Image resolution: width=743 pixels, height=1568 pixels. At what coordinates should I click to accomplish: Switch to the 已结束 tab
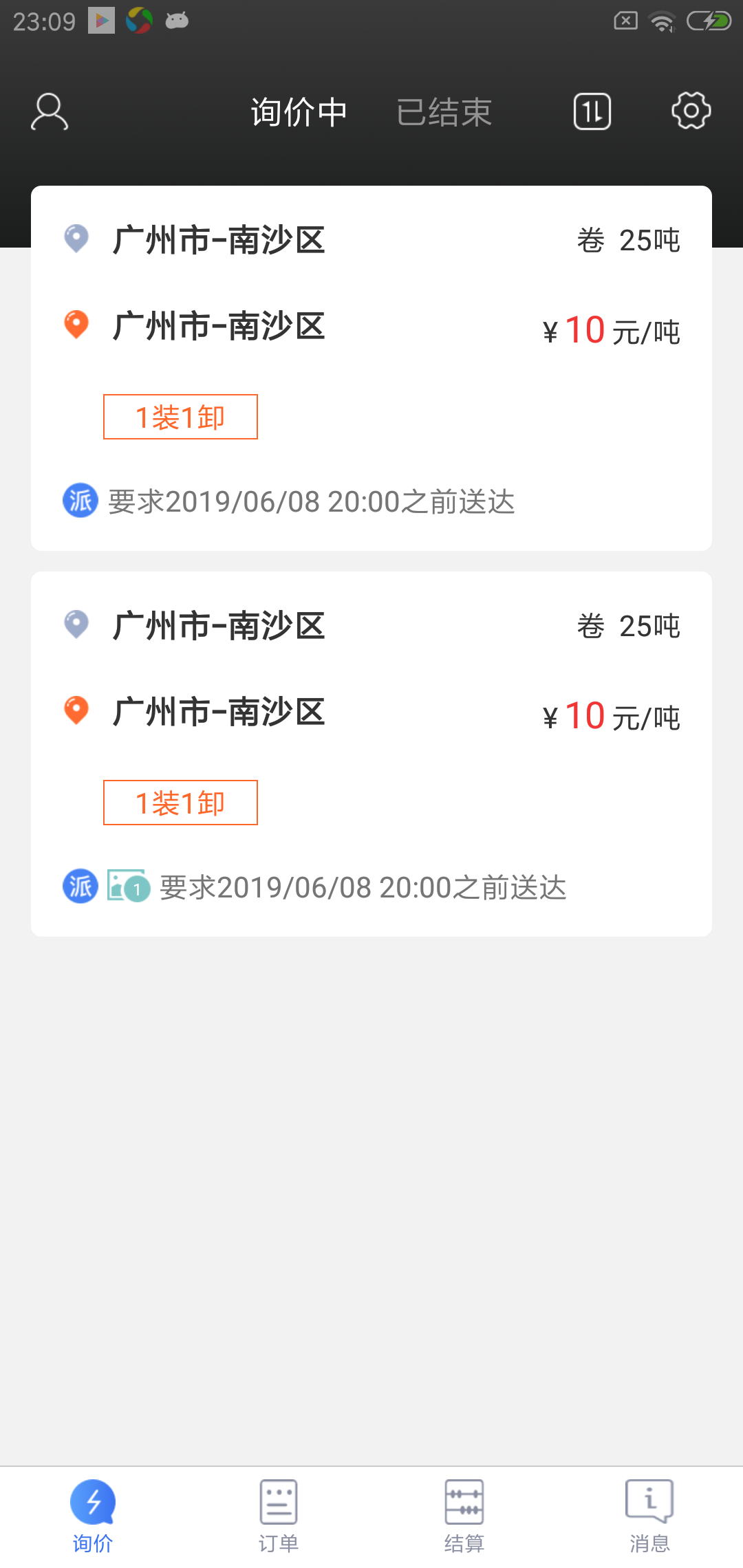coord(444,111)
